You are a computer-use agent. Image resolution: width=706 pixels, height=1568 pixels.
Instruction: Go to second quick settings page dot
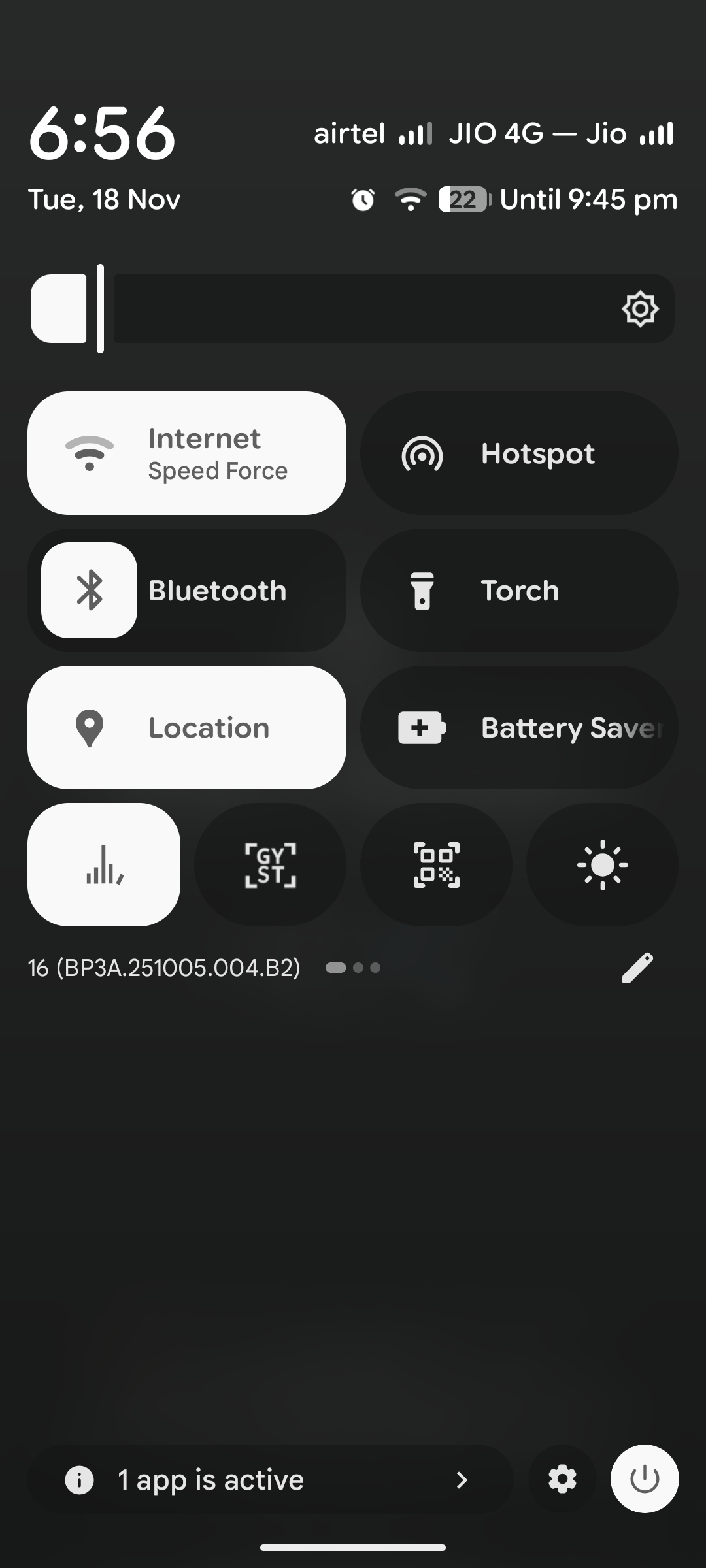coord(356,968)
